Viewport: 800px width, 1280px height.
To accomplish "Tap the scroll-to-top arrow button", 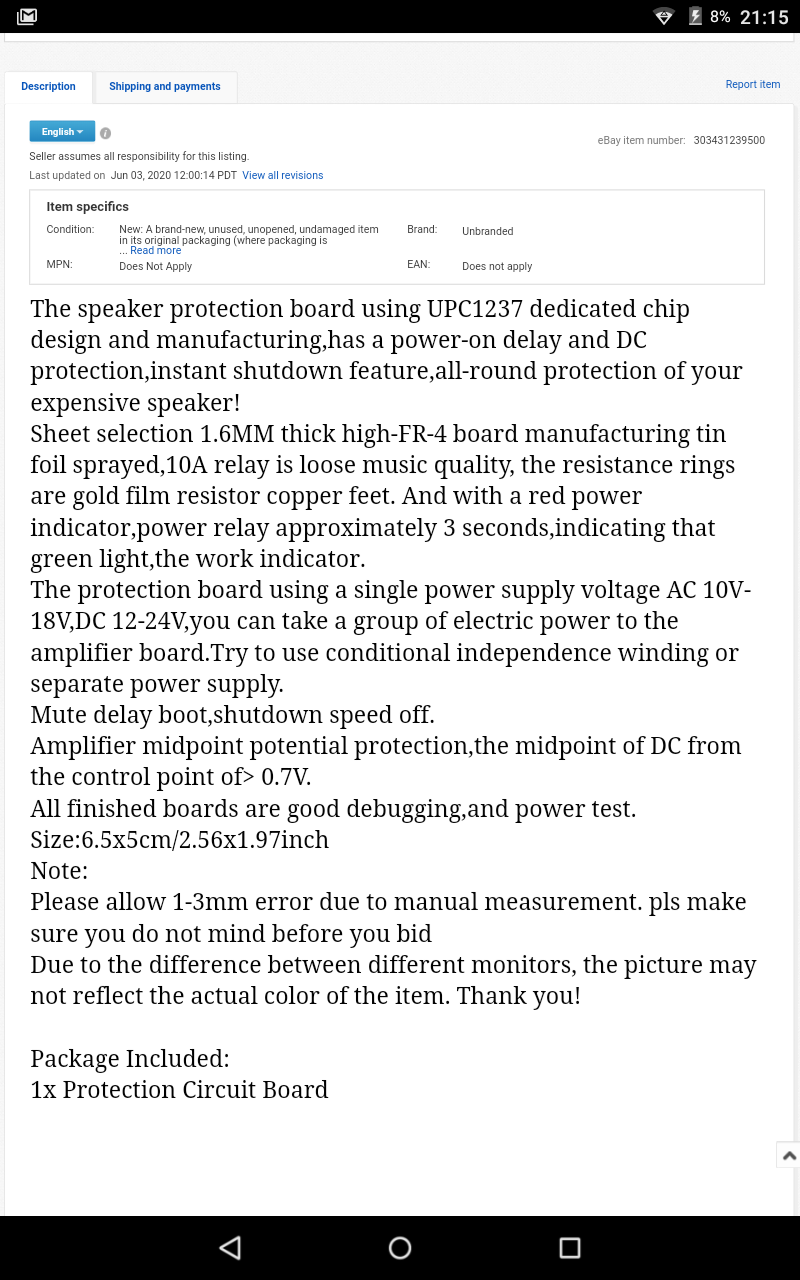I will tap(789, 1155).
